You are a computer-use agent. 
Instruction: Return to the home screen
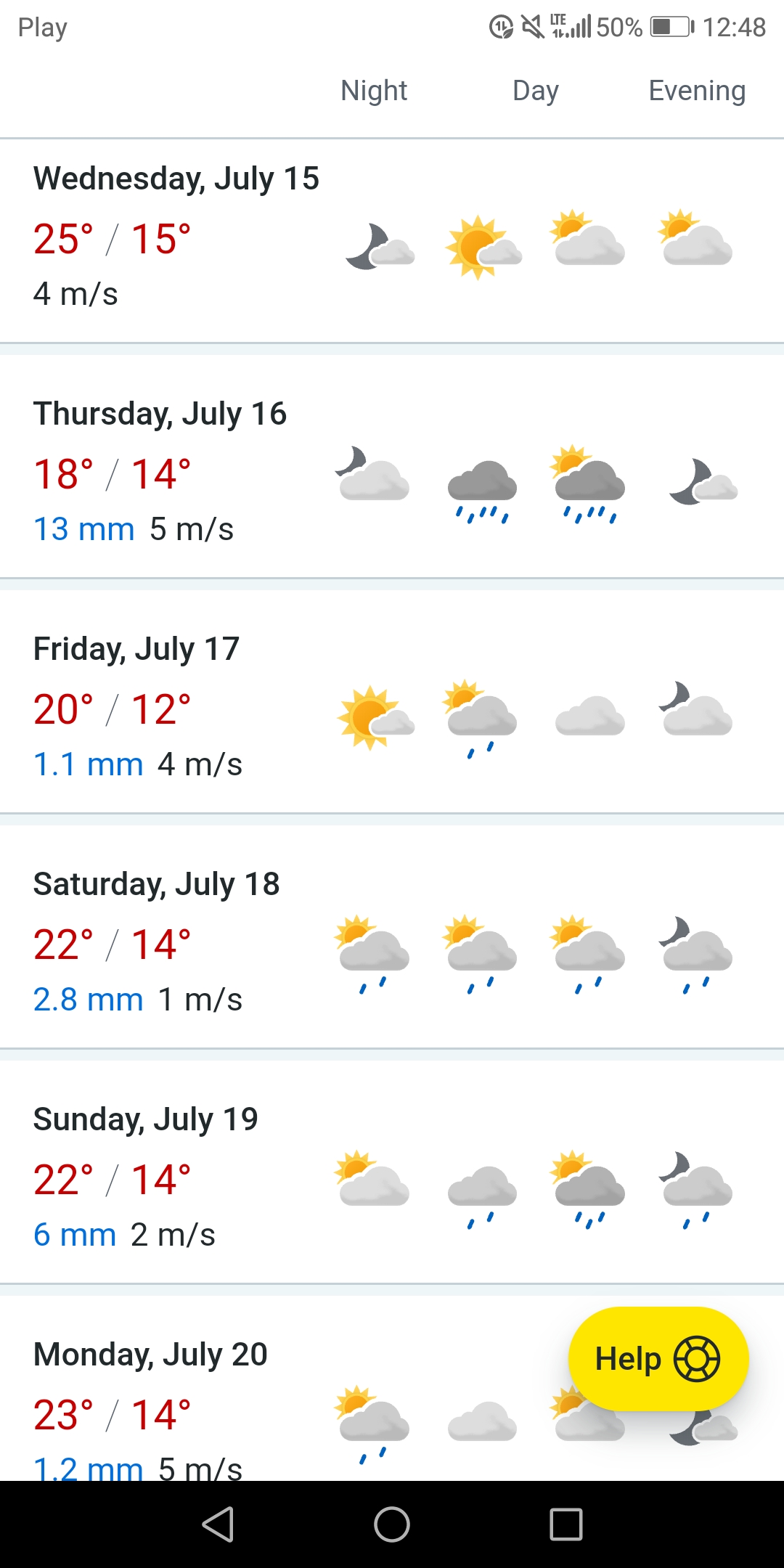[392, 1524]
